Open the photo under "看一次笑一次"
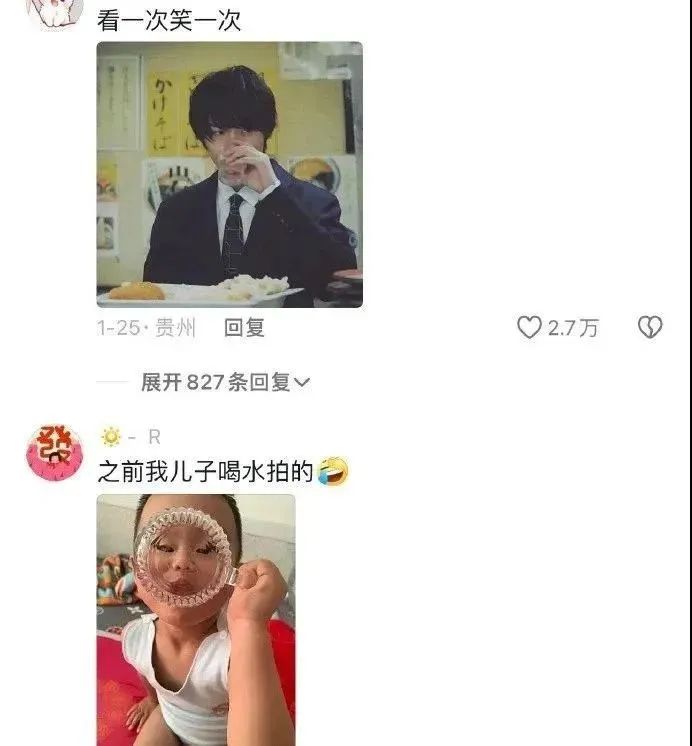The image size is (692, 746). point(229,174)
